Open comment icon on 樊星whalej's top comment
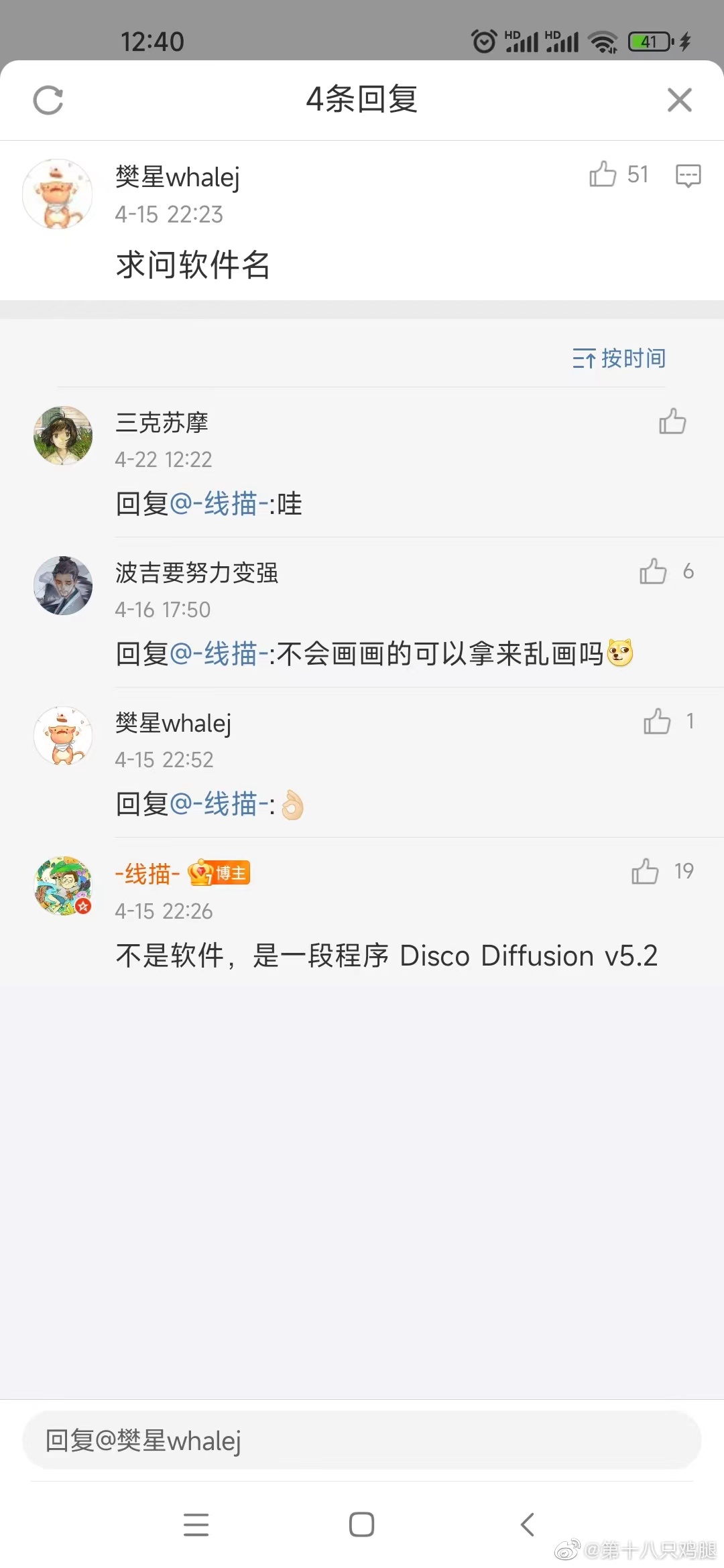The width and height of the screenshot is (724, 1568). [688, 176]
